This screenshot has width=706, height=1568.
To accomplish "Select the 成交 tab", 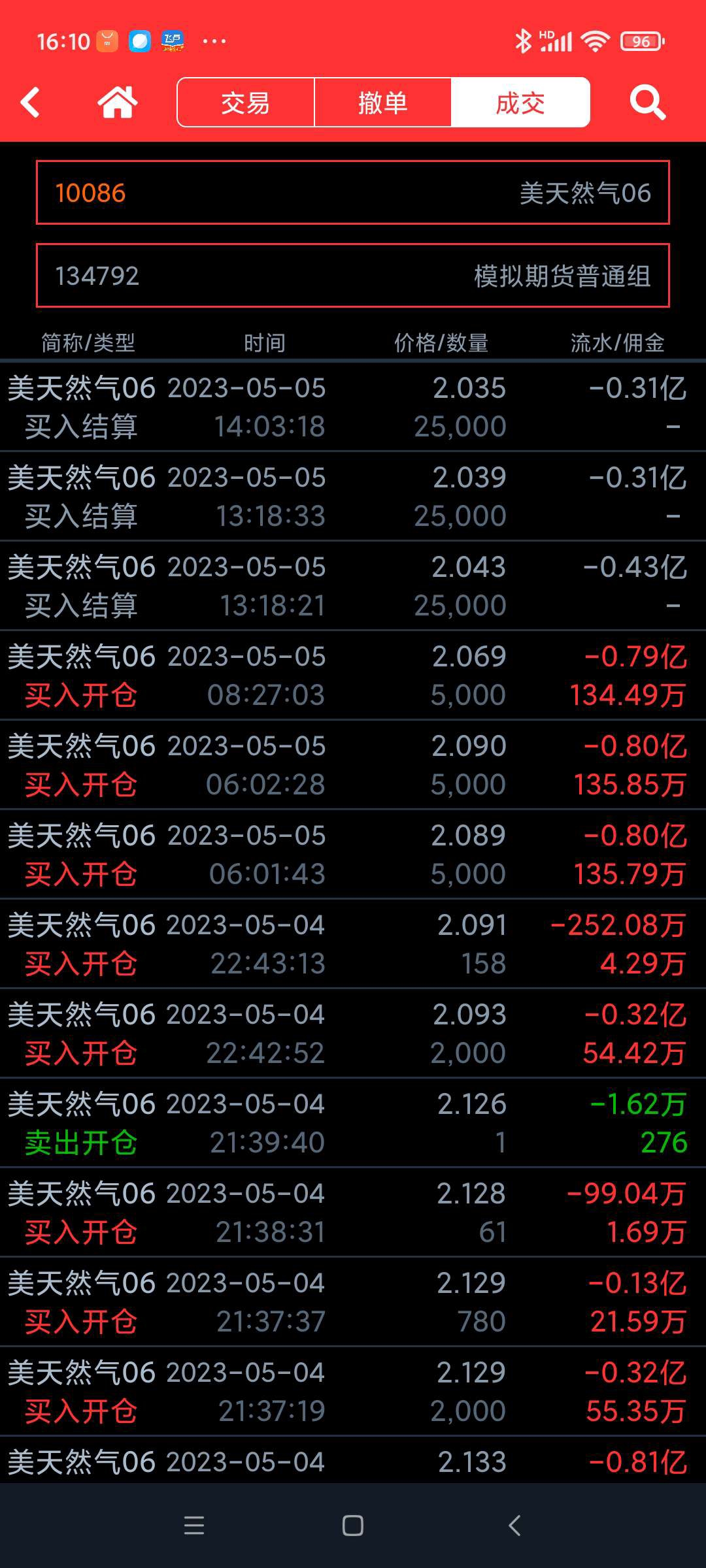I will pyautogui.click(x=520, y=103).
